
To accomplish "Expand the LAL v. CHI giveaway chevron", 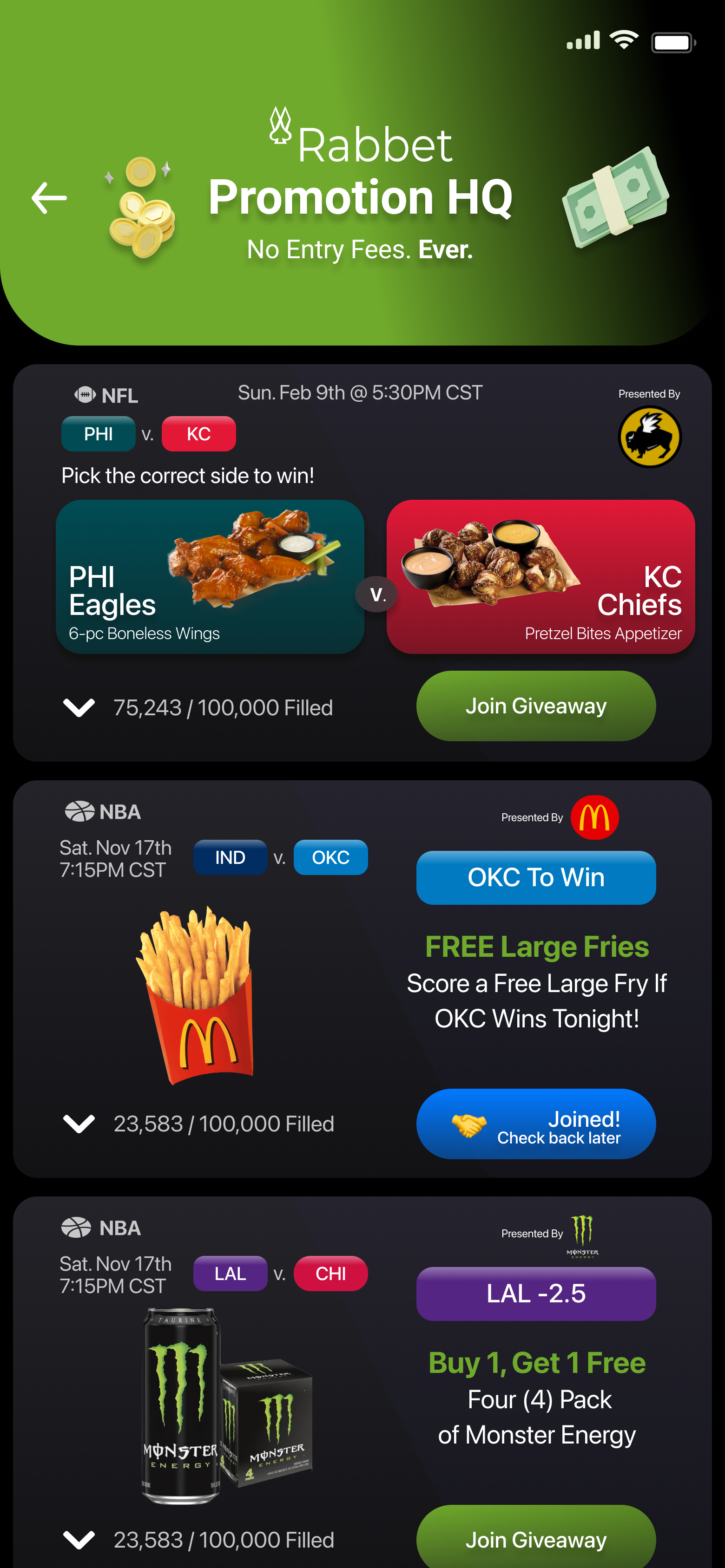I will click(79, 1539).
